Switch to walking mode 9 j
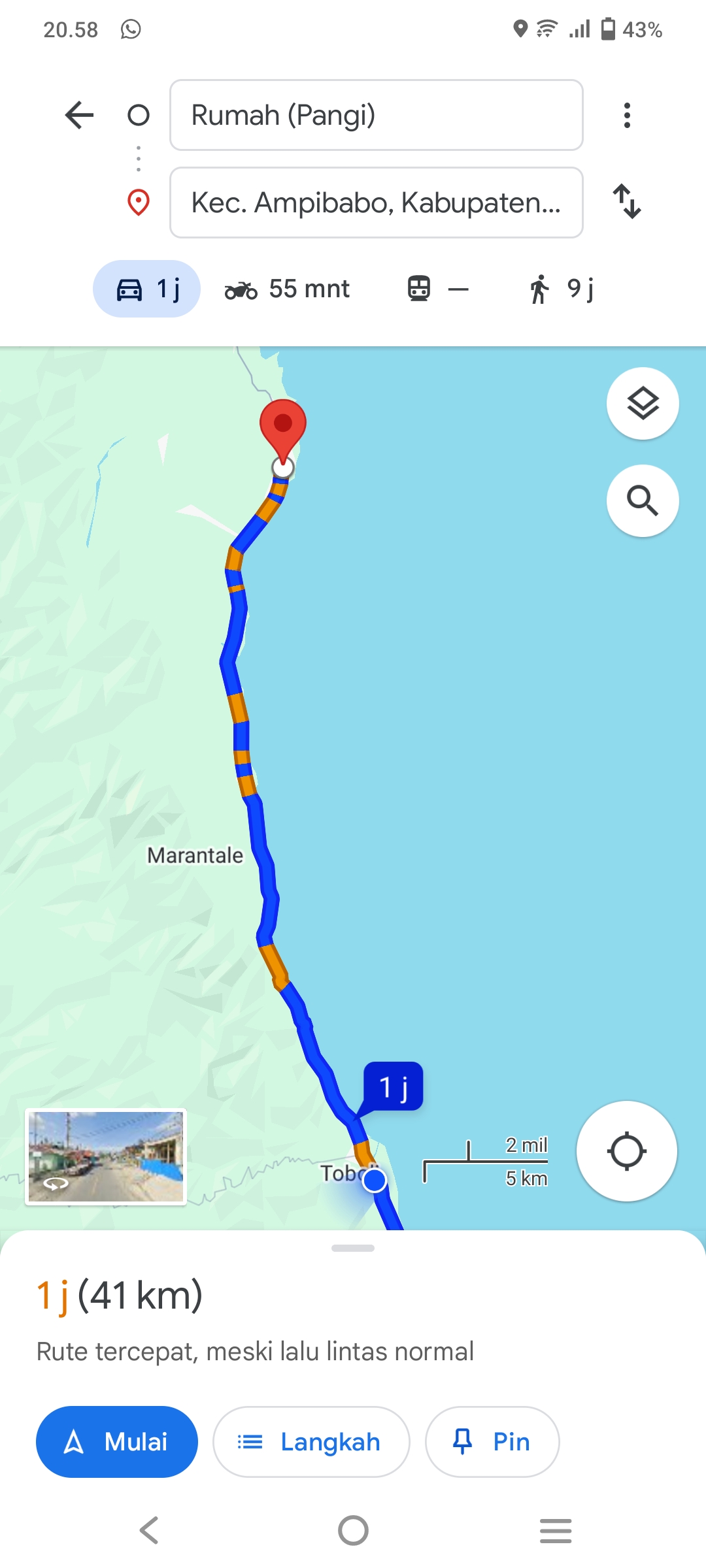This screenshot has width=706, height=1568. (562, 289)
